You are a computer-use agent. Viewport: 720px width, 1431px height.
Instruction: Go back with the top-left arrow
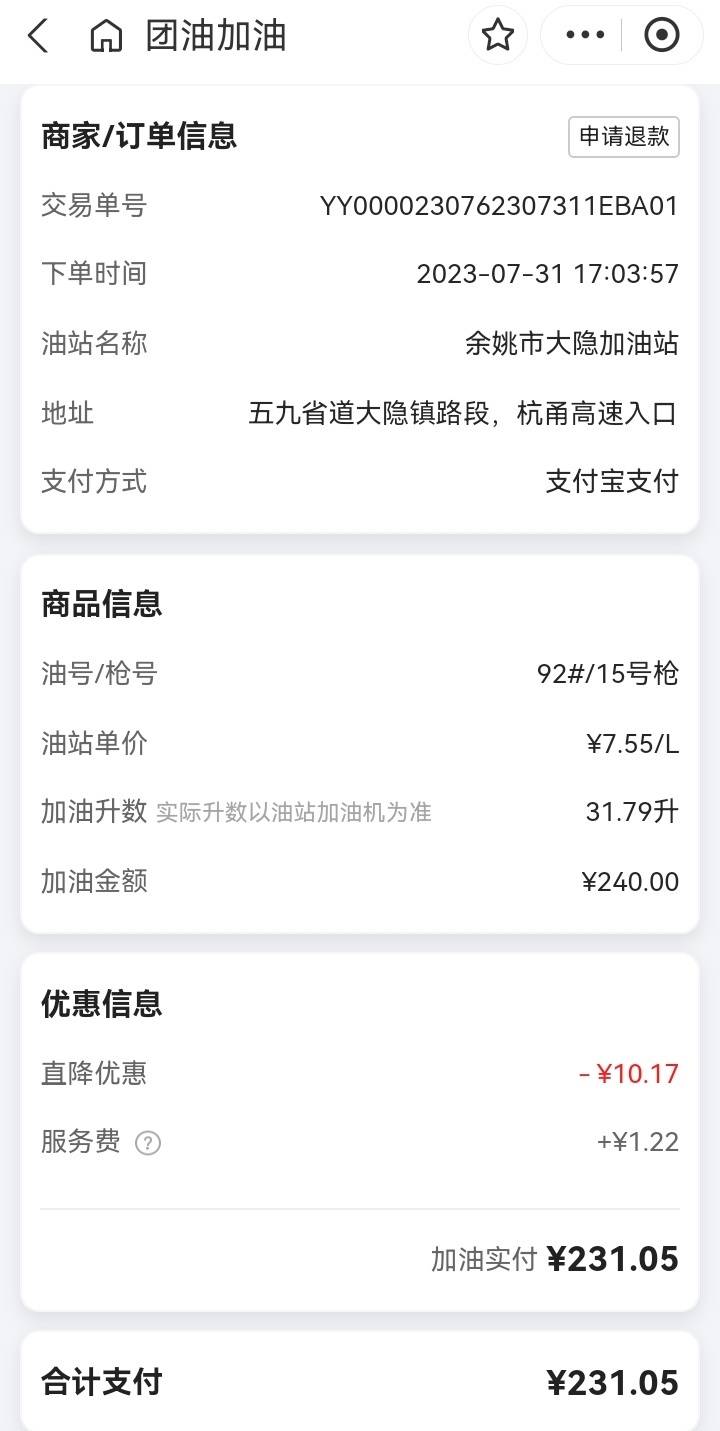[x=38, y=36]
